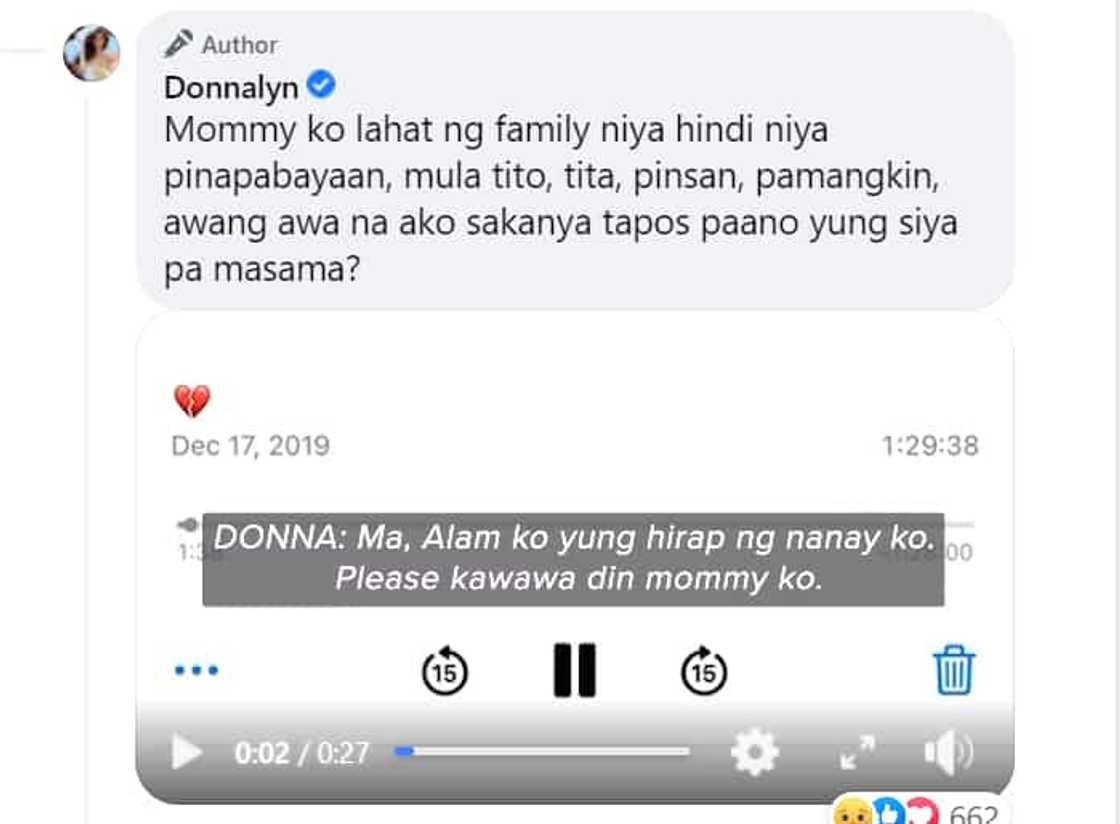View Donnalyn's profile picture
This screenshot has width=1120, height=824.
pos(91,53)
